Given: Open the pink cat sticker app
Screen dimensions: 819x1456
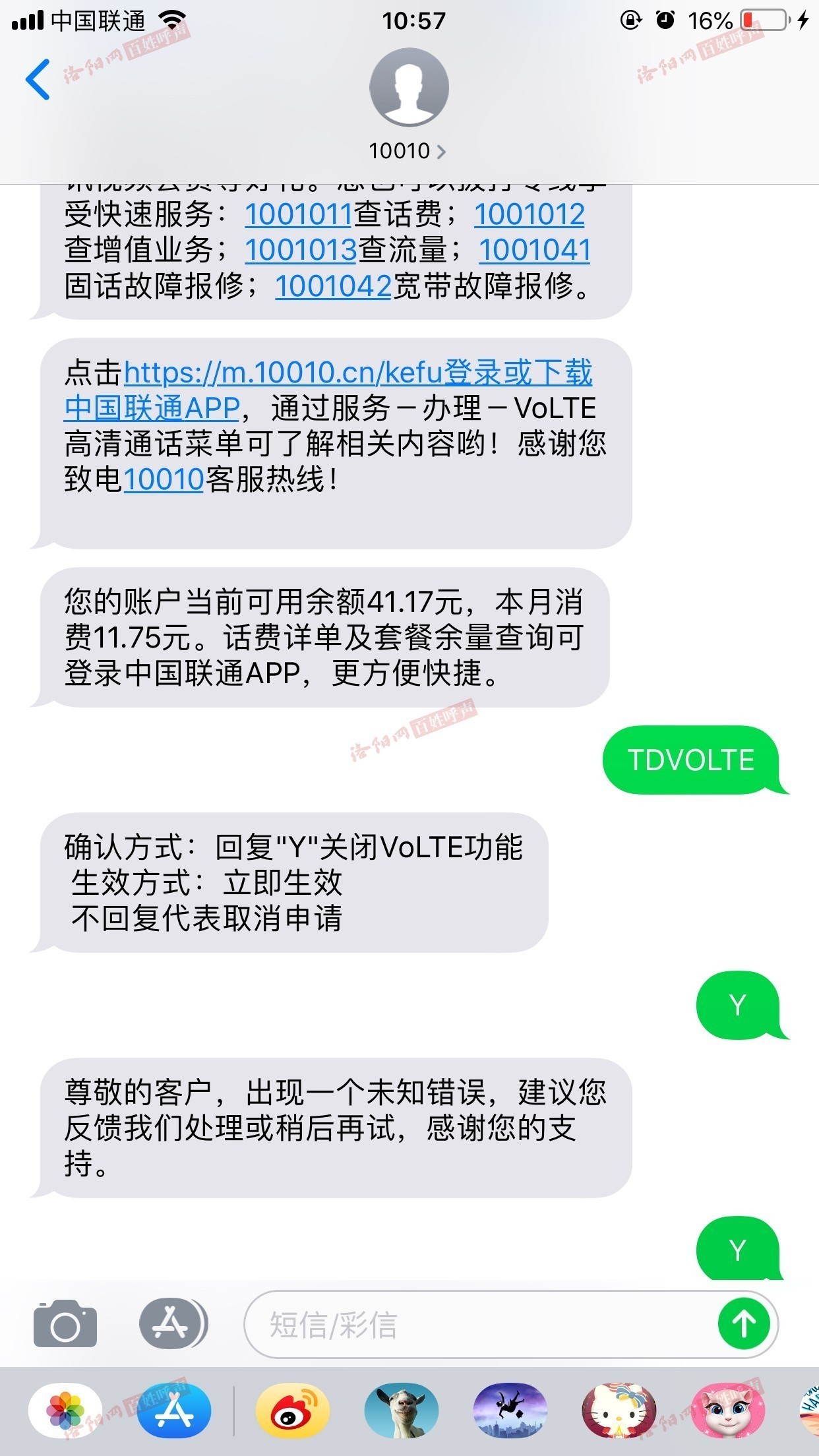Looking at the screenshot, I should (x=727, y=1411).
